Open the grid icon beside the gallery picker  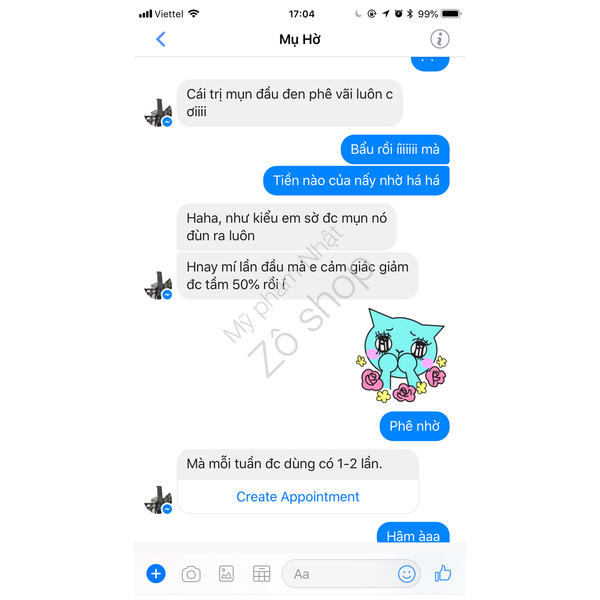pyautogui.click(x=261, y=574)
